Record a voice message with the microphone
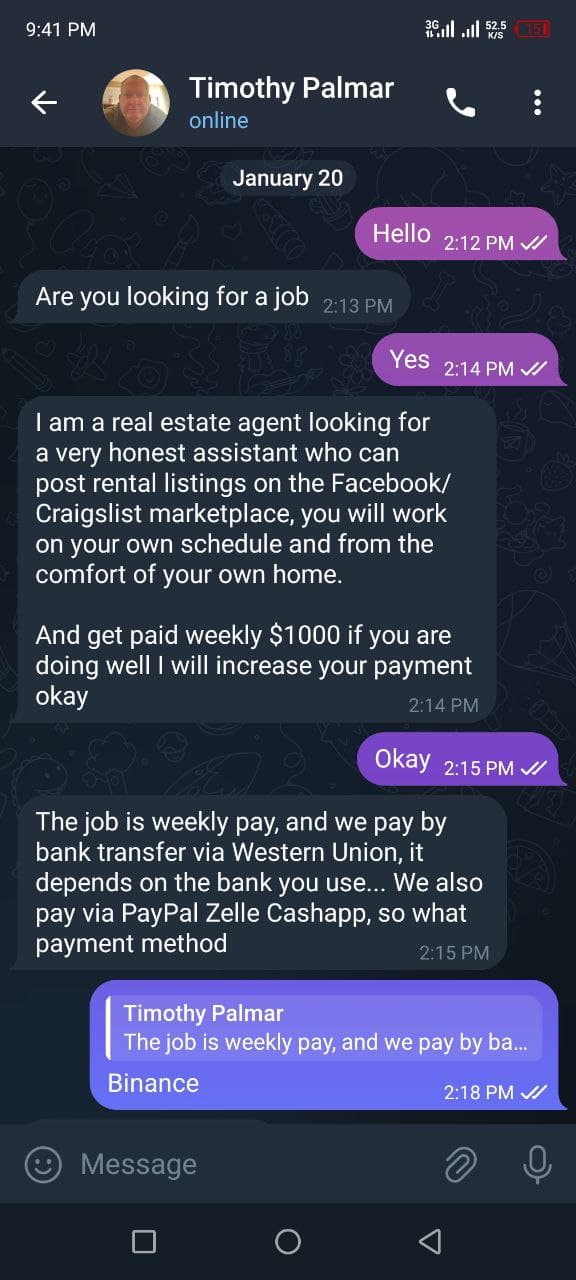Screen dimensions: 576x1280 (537, 1164)
